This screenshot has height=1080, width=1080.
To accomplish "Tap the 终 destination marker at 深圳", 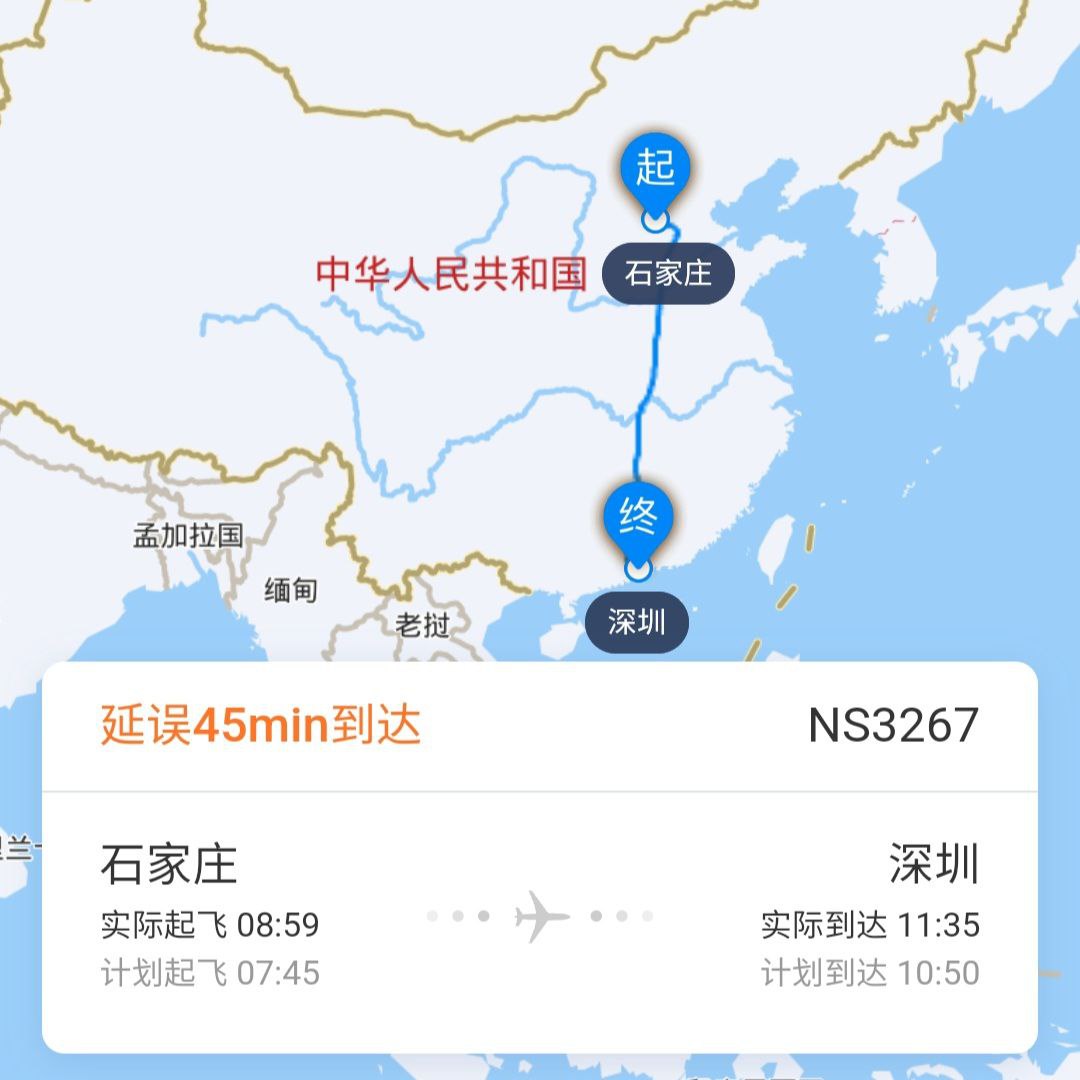I will tap(638, 518).
